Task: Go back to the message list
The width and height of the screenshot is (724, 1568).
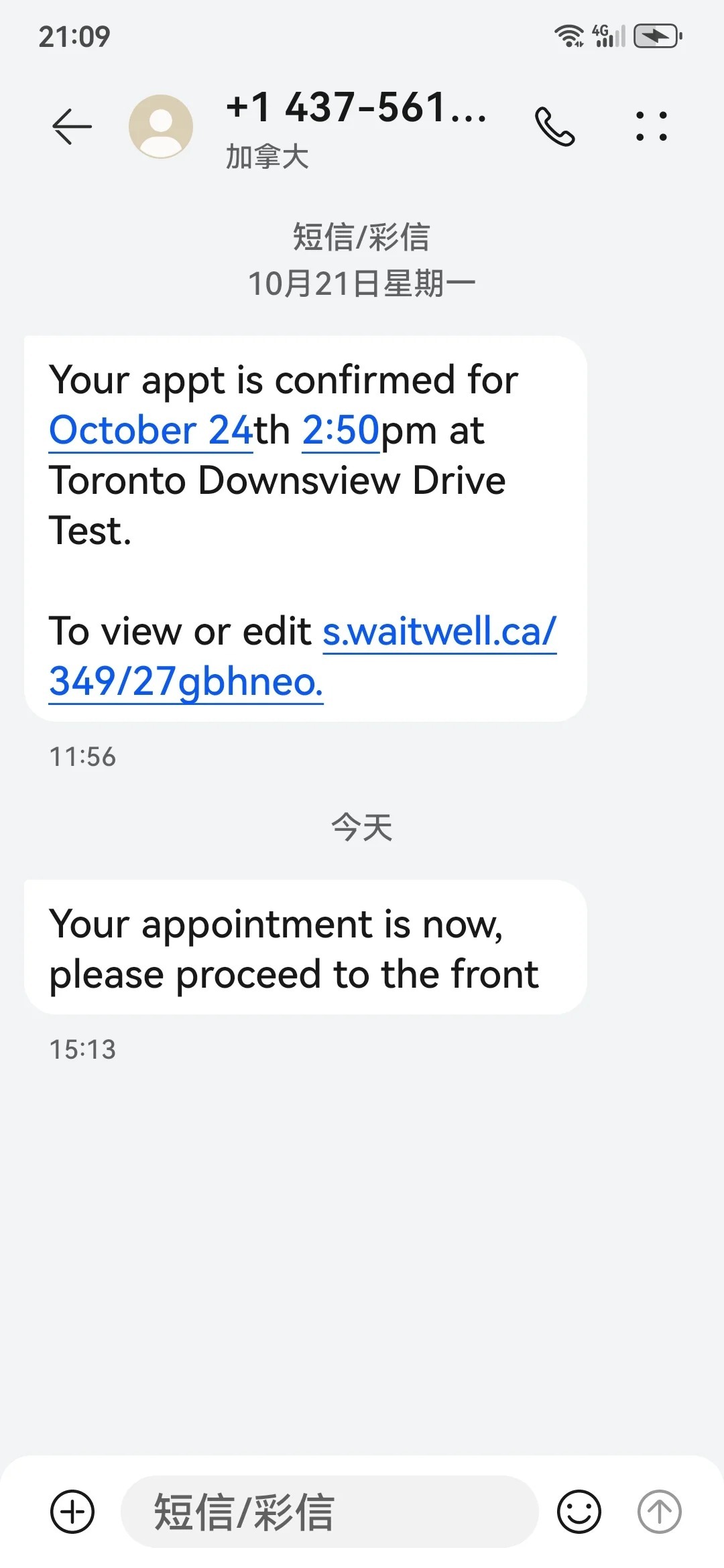Action: coord(72,126)
